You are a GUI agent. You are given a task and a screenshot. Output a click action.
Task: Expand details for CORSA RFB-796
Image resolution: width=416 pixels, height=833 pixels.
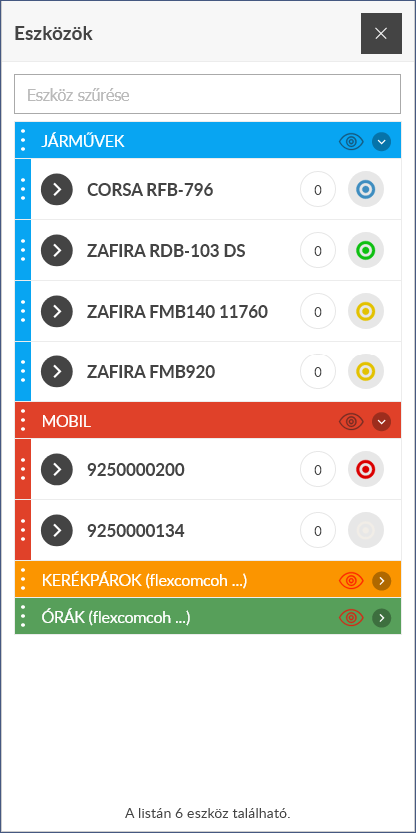pyautogui.click(x=57, y=189)
